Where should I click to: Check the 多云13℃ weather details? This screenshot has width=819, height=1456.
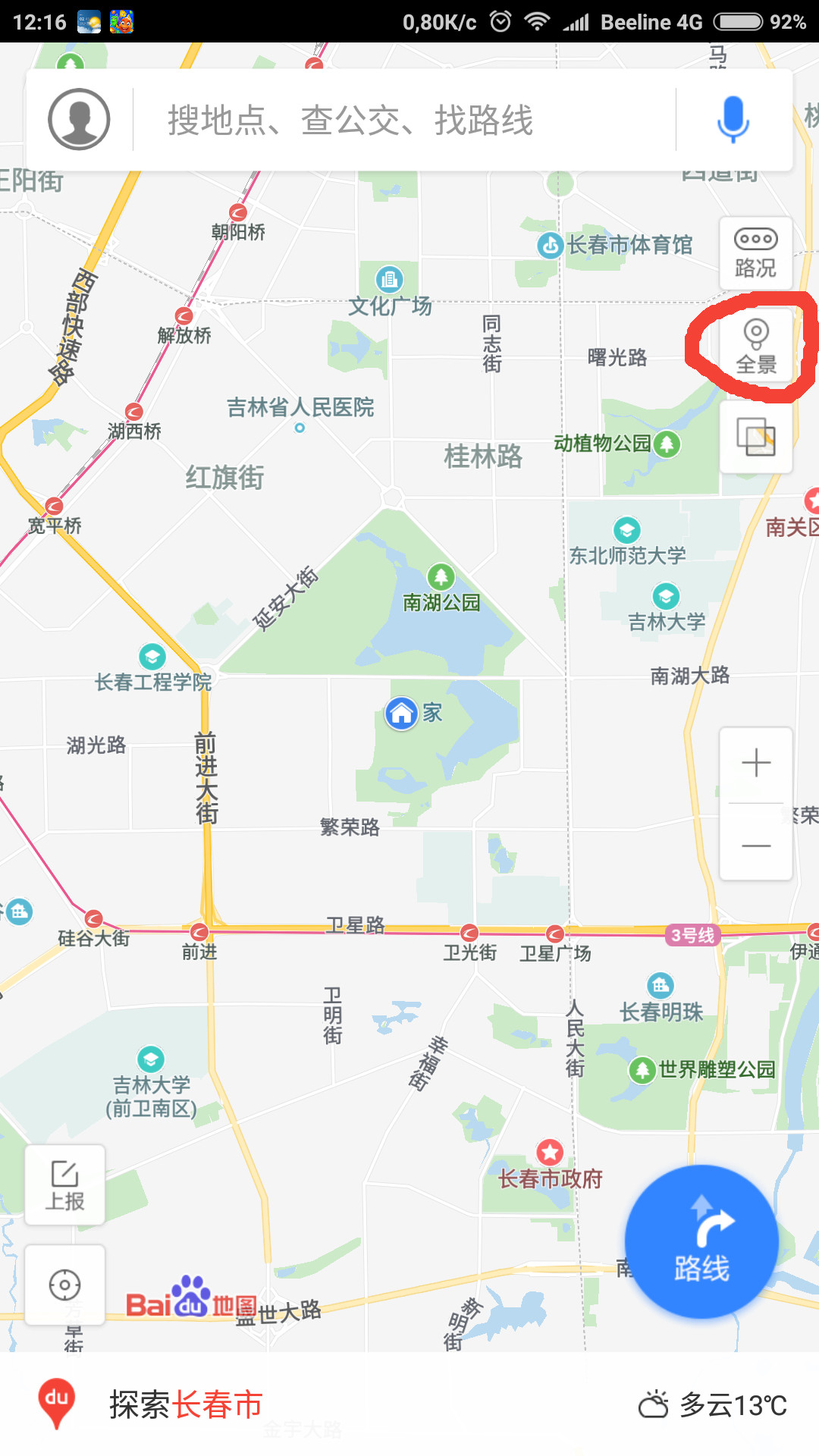(x=713, y=1404)
